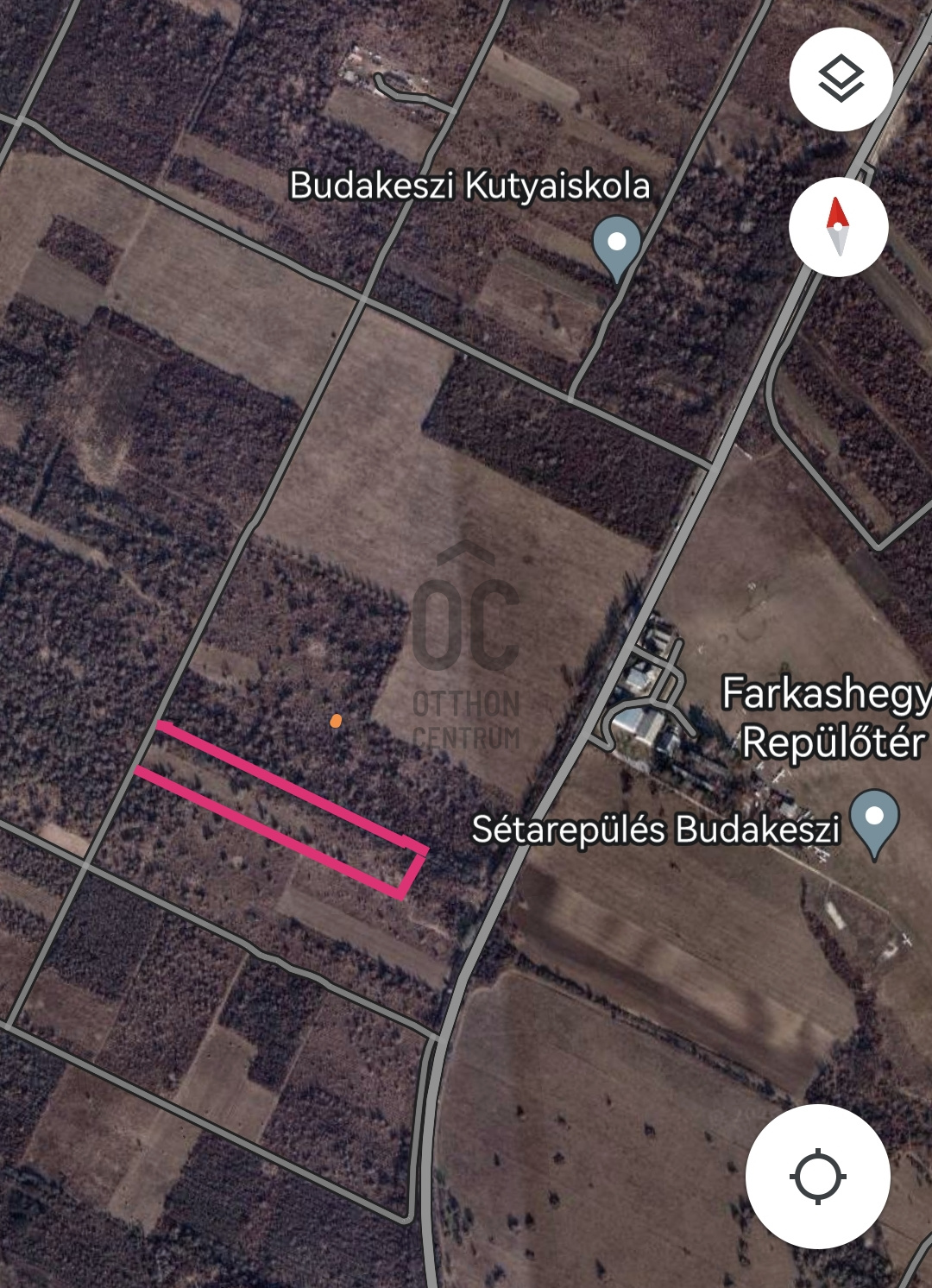Image resolution: width=932 pixels, height=1288 pixels.
Task: Select the Sétarepülés Budakeszi map pin
Action: pos(874,819)
